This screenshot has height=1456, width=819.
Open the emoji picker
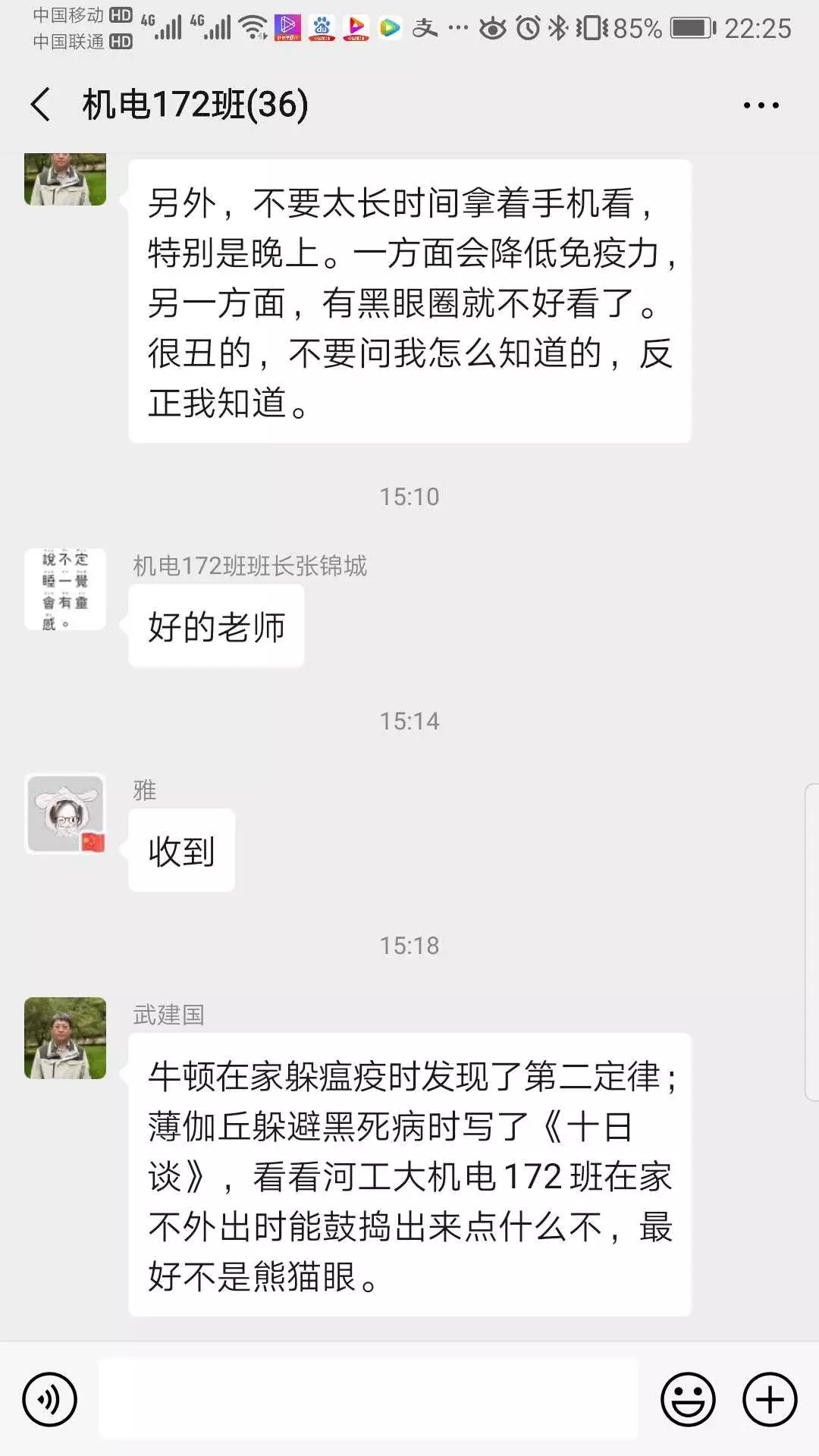click(688, 1398)
